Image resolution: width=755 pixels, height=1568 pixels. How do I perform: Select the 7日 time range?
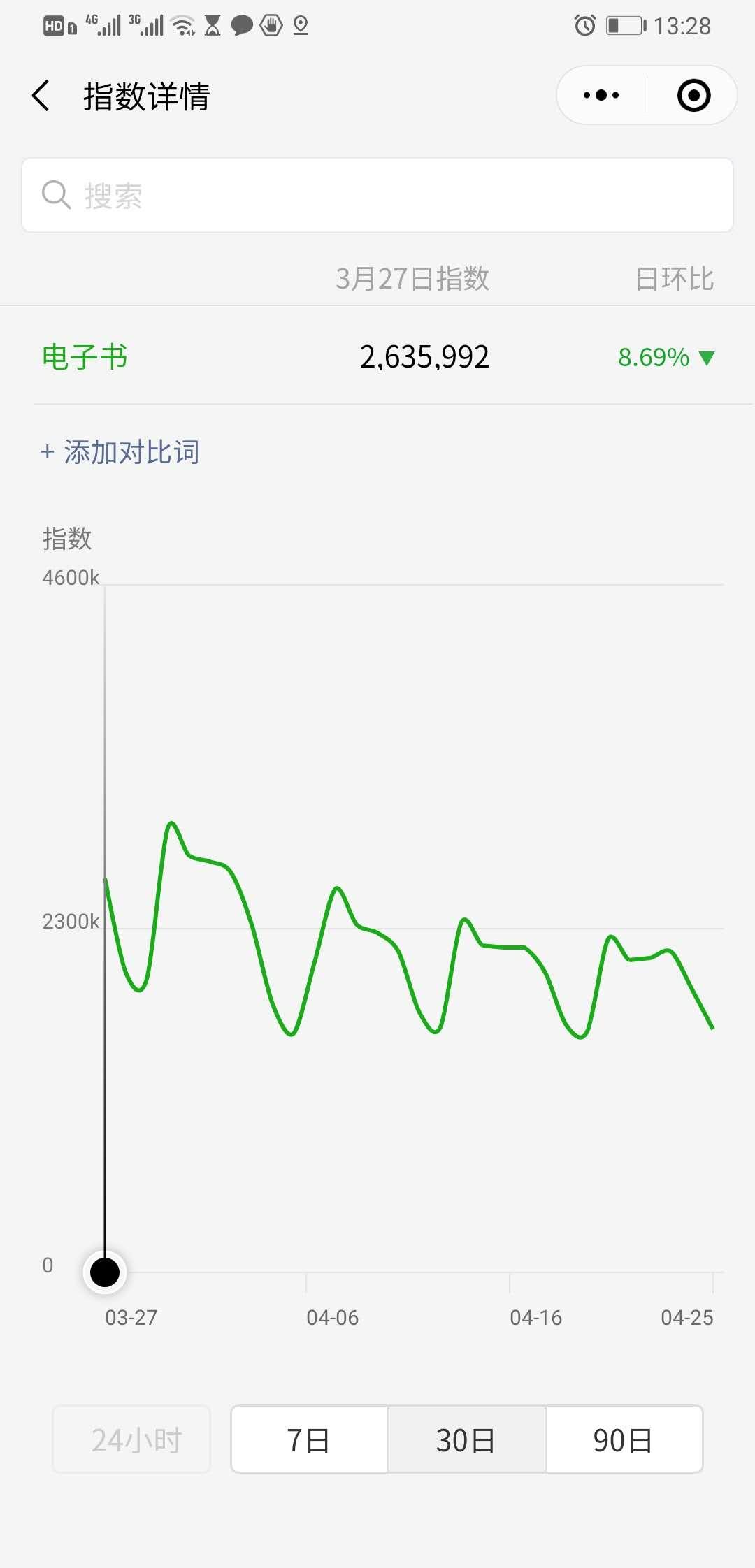[x=308, y=1440]
